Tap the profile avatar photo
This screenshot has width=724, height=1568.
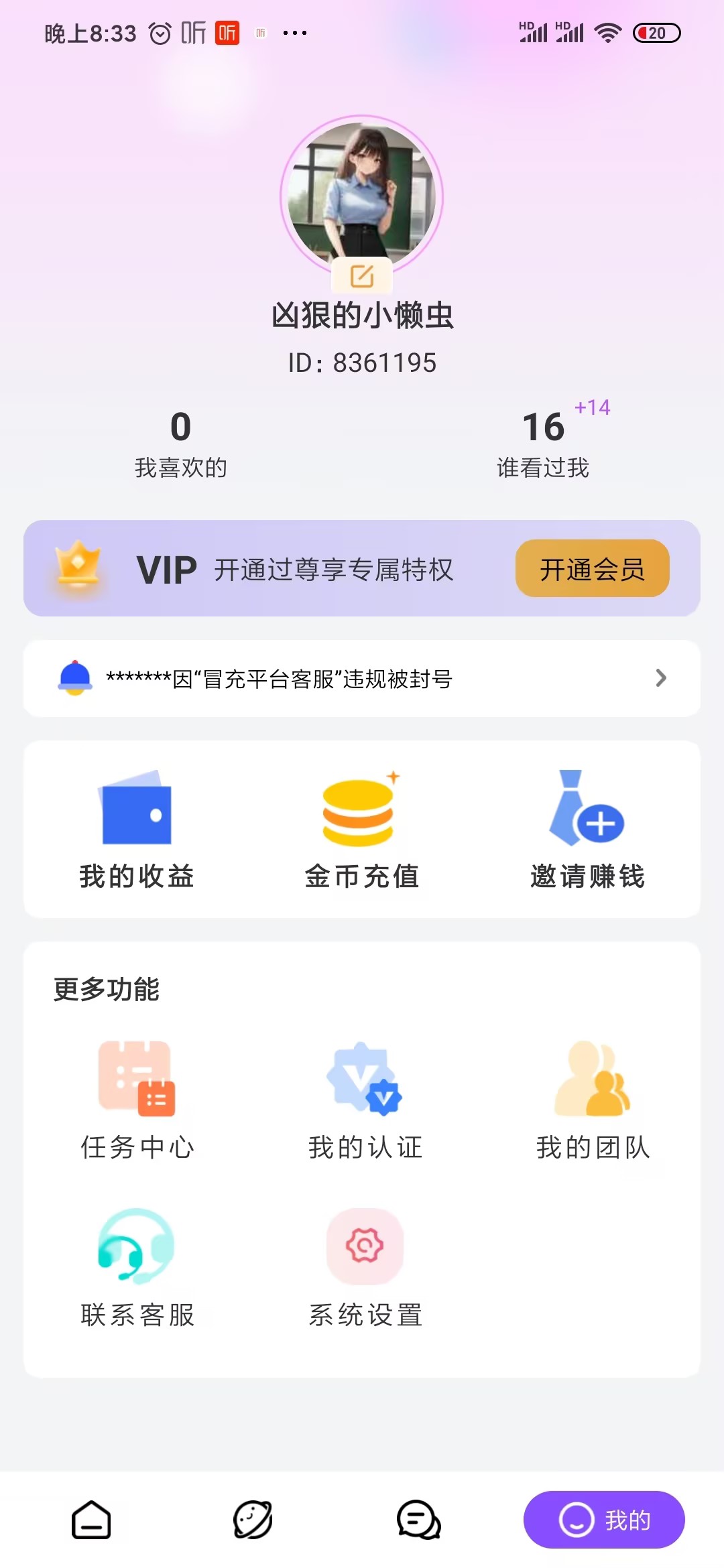[362, 194]
